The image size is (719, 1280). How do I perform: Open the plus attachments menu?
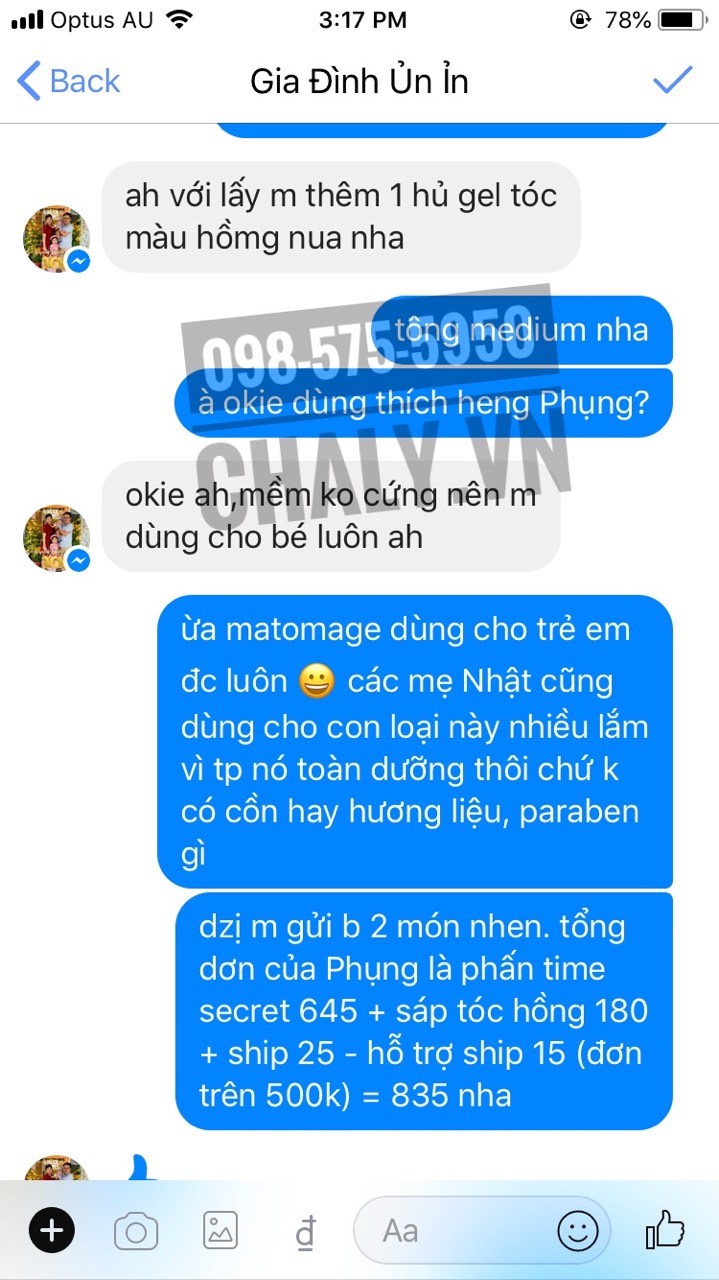point(52,1230)
